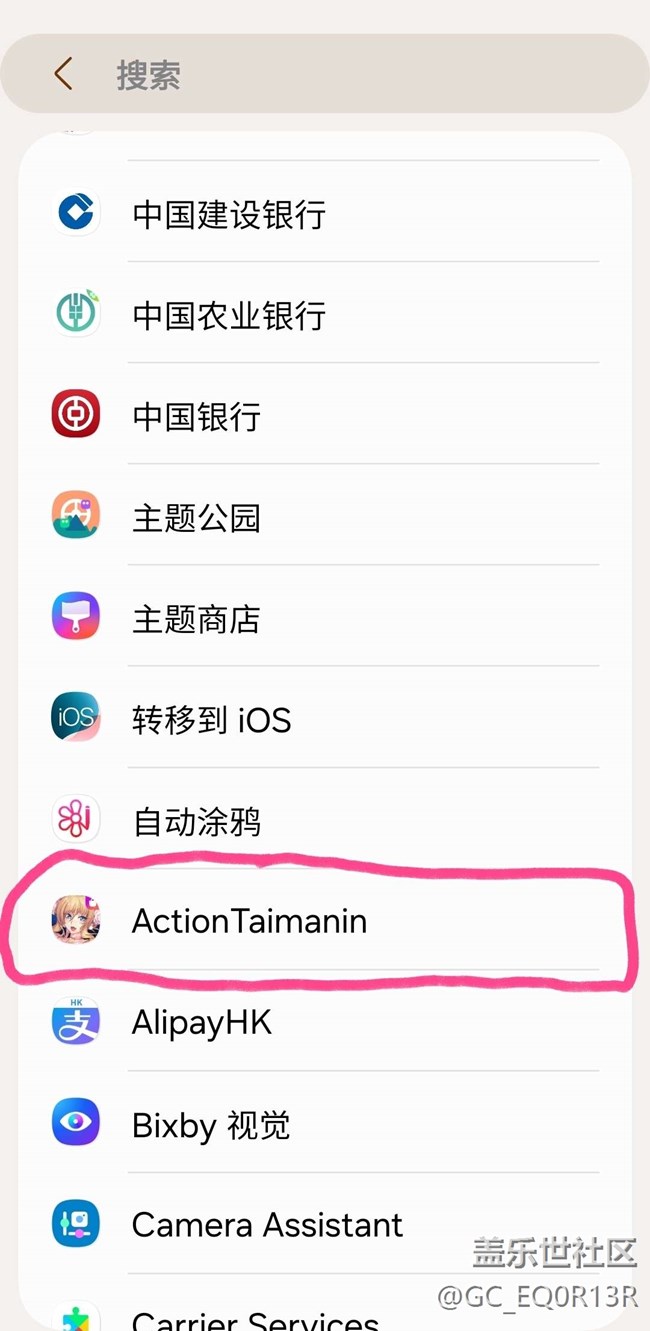Open the 自动涂鸦 entry
The width and height of the screenshot is (650, 1331).
pyautogui.click(x=325, y=821)
